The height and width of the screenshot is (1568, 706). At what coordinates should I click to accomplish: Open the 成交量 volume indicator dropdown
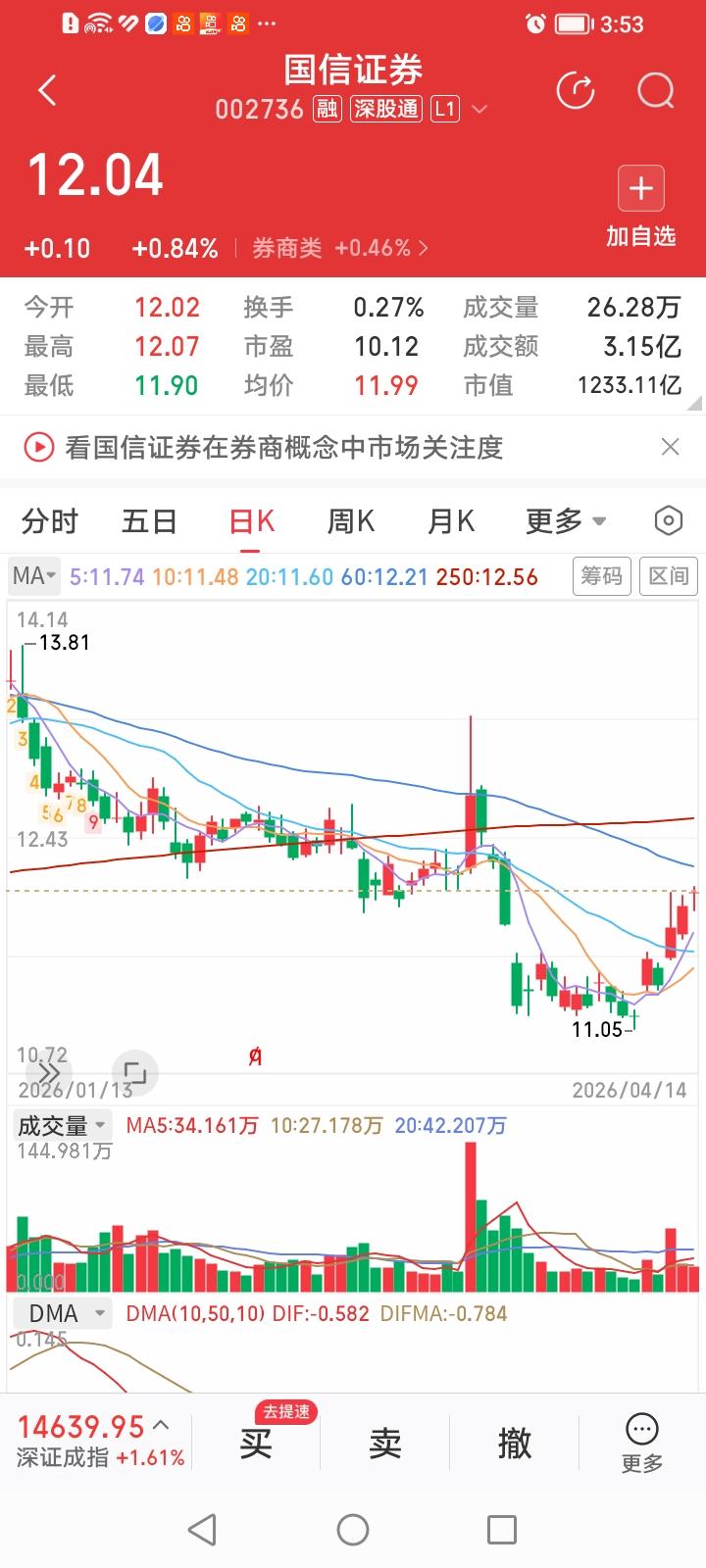[x=61, y=1125]
